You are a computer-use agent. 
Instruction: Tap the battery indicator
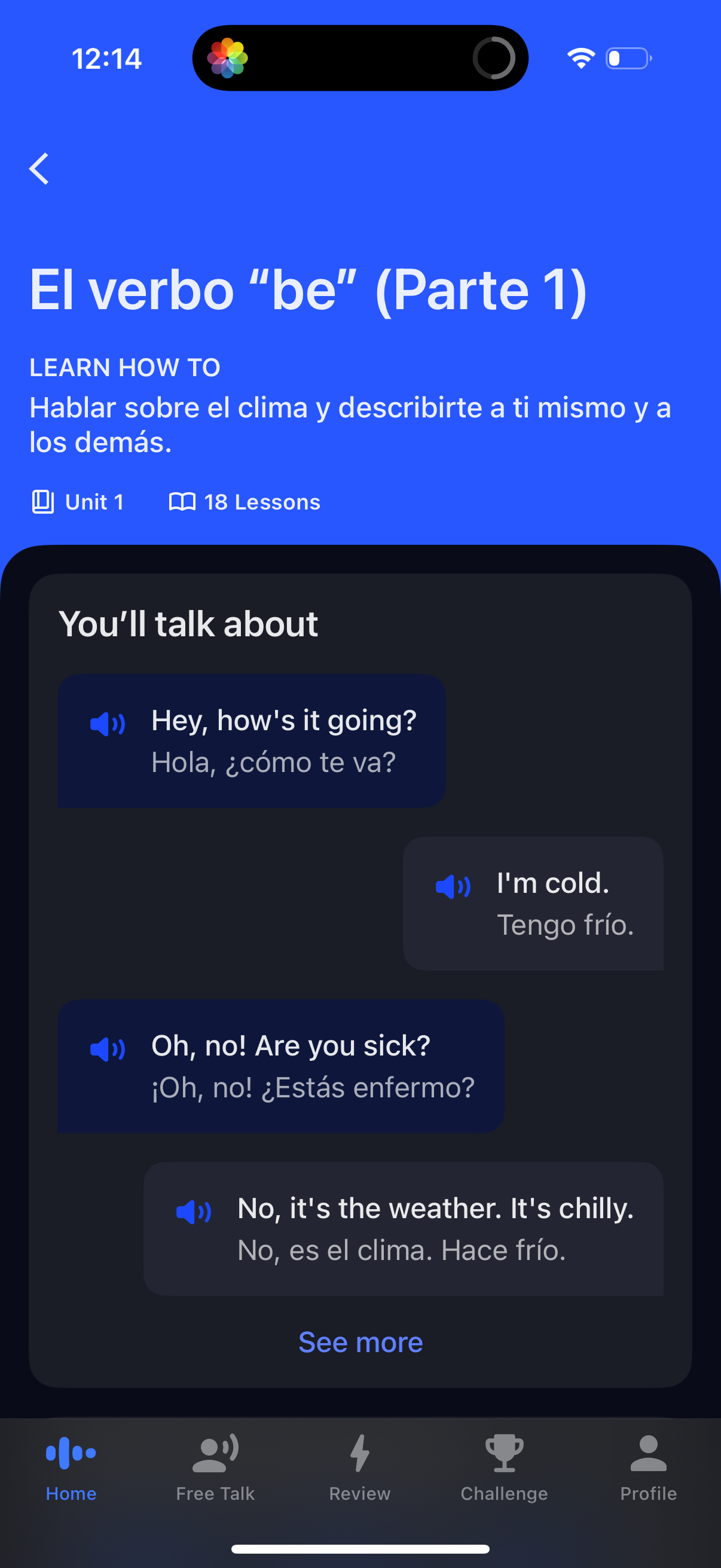click(x=628, y=58)
